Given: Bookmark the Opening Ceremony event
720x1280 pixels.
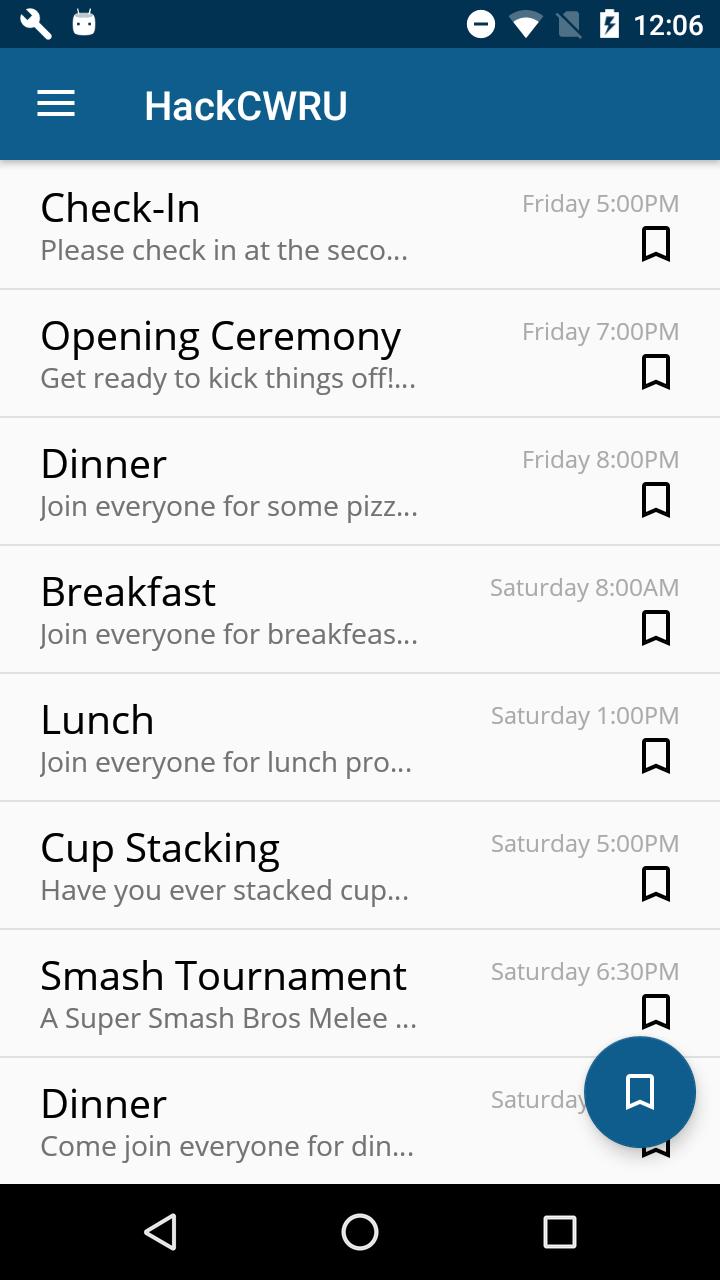Looking at the screenshot, I should (656, 372).
